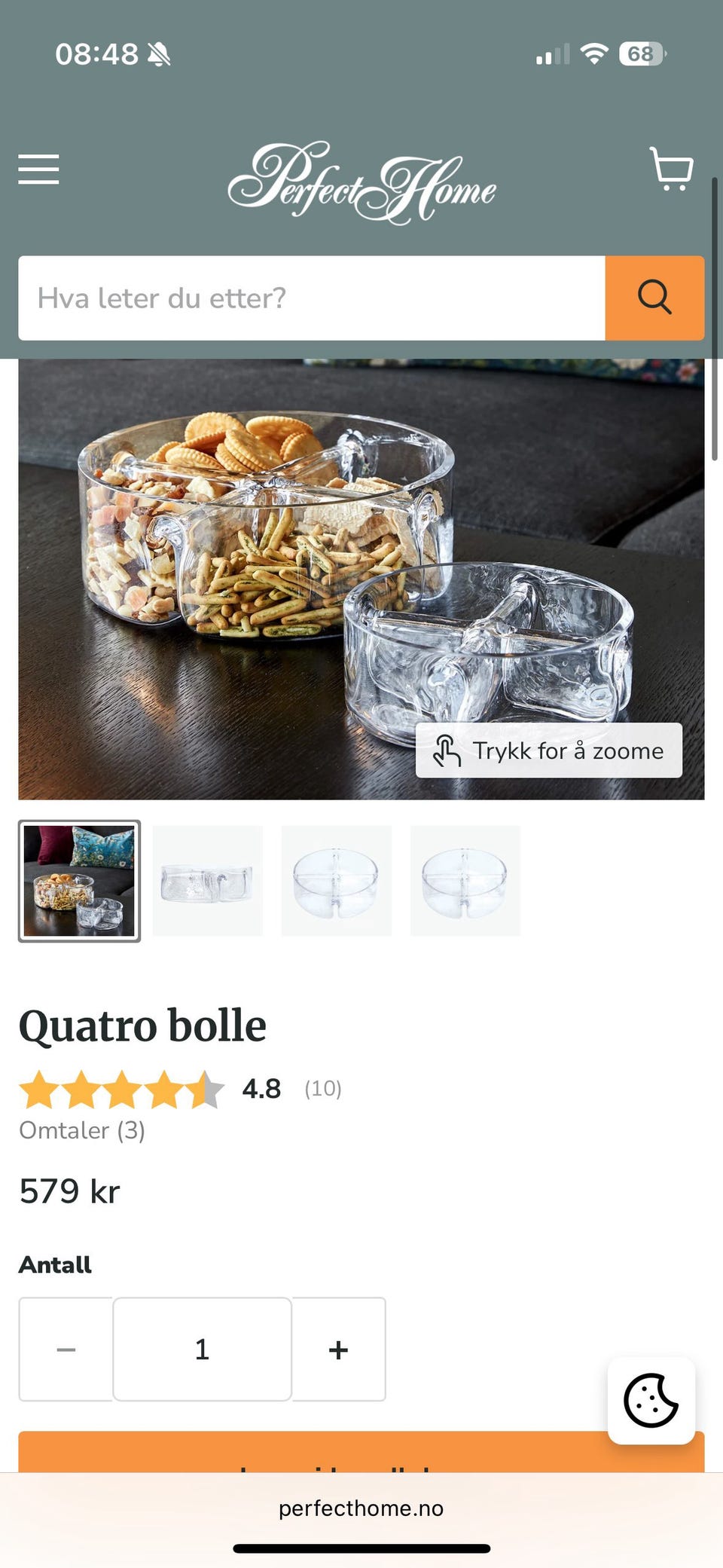Viewport: 723px width, 1568px height.
Task: Click the battery indicator showing 68
Action: pyautogui.click(x=639, y=53)
